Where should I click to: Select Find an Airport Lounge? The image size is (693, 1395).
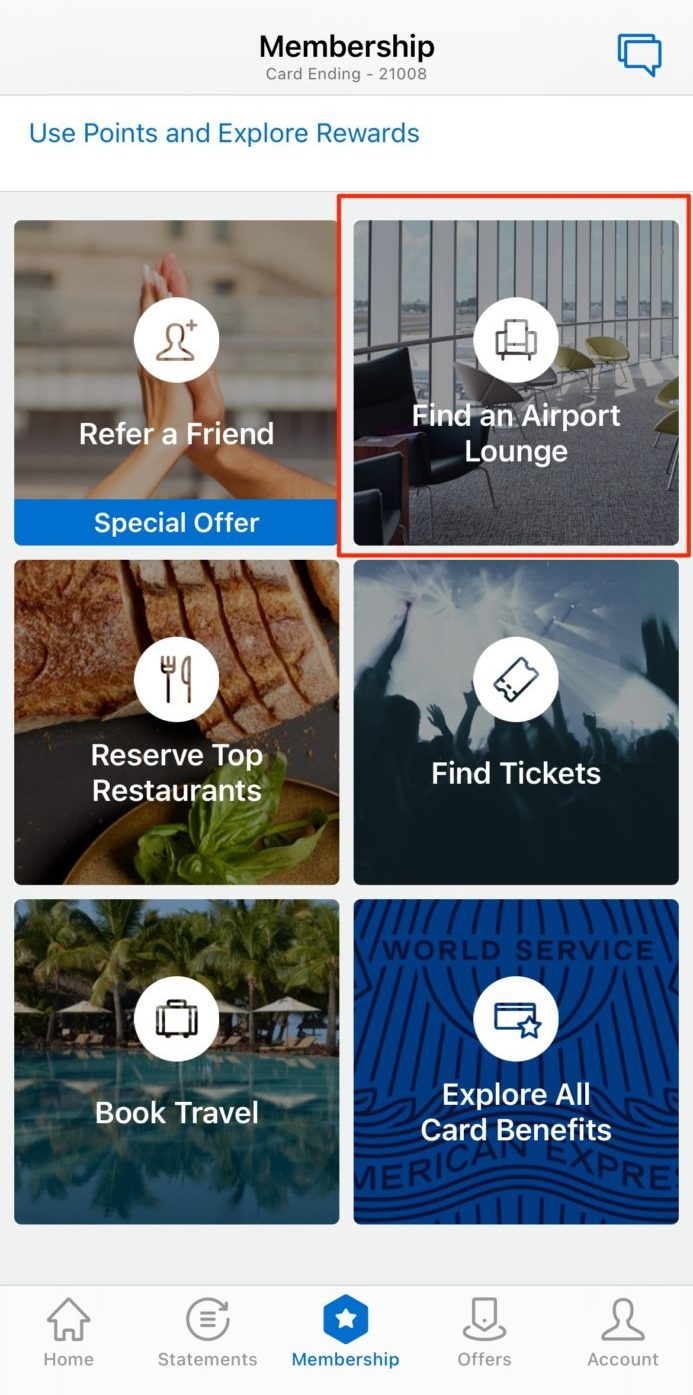coord(516,382)
